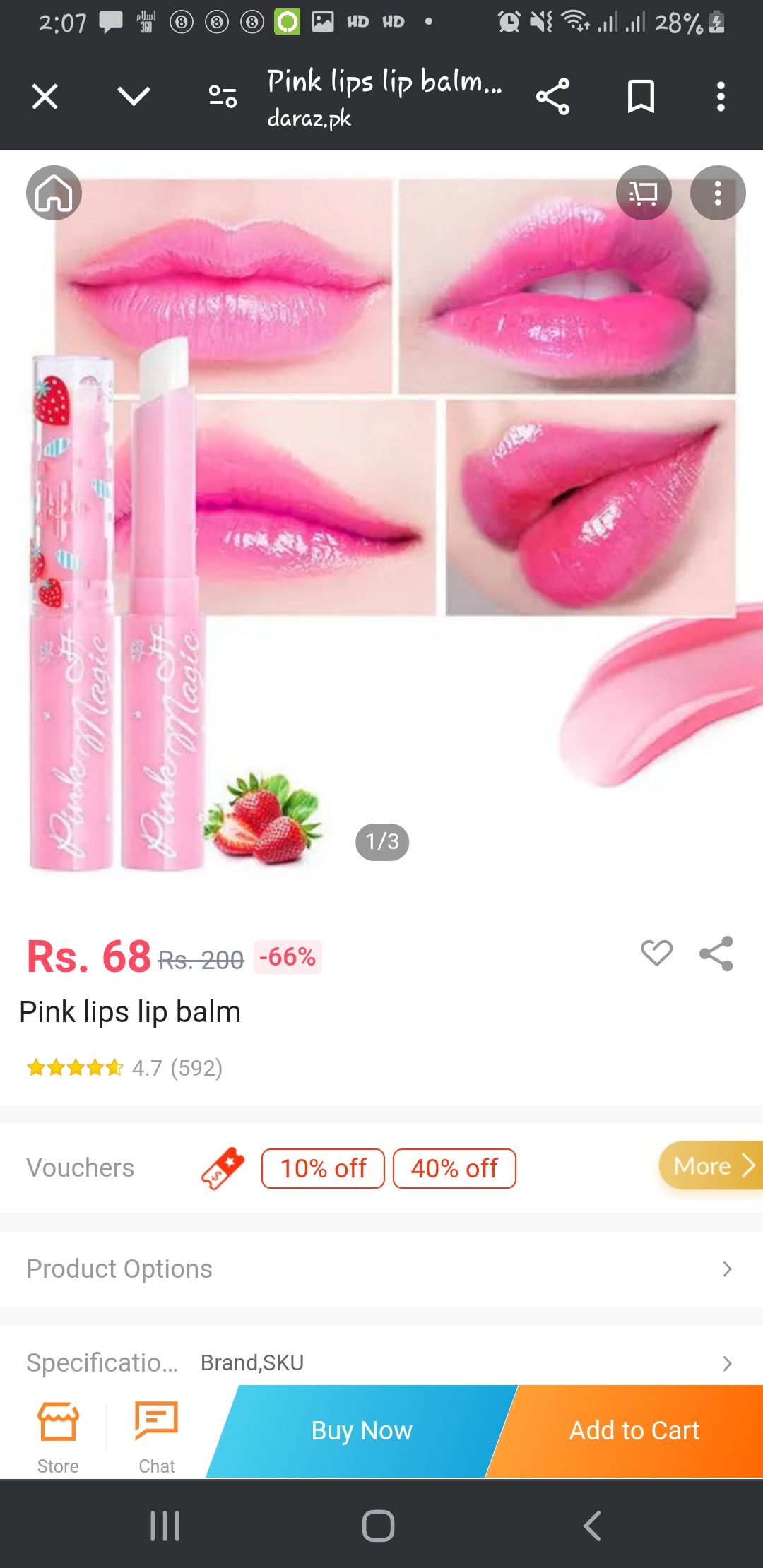Open Specifications Brand,SKU row

pos(381,1362)
